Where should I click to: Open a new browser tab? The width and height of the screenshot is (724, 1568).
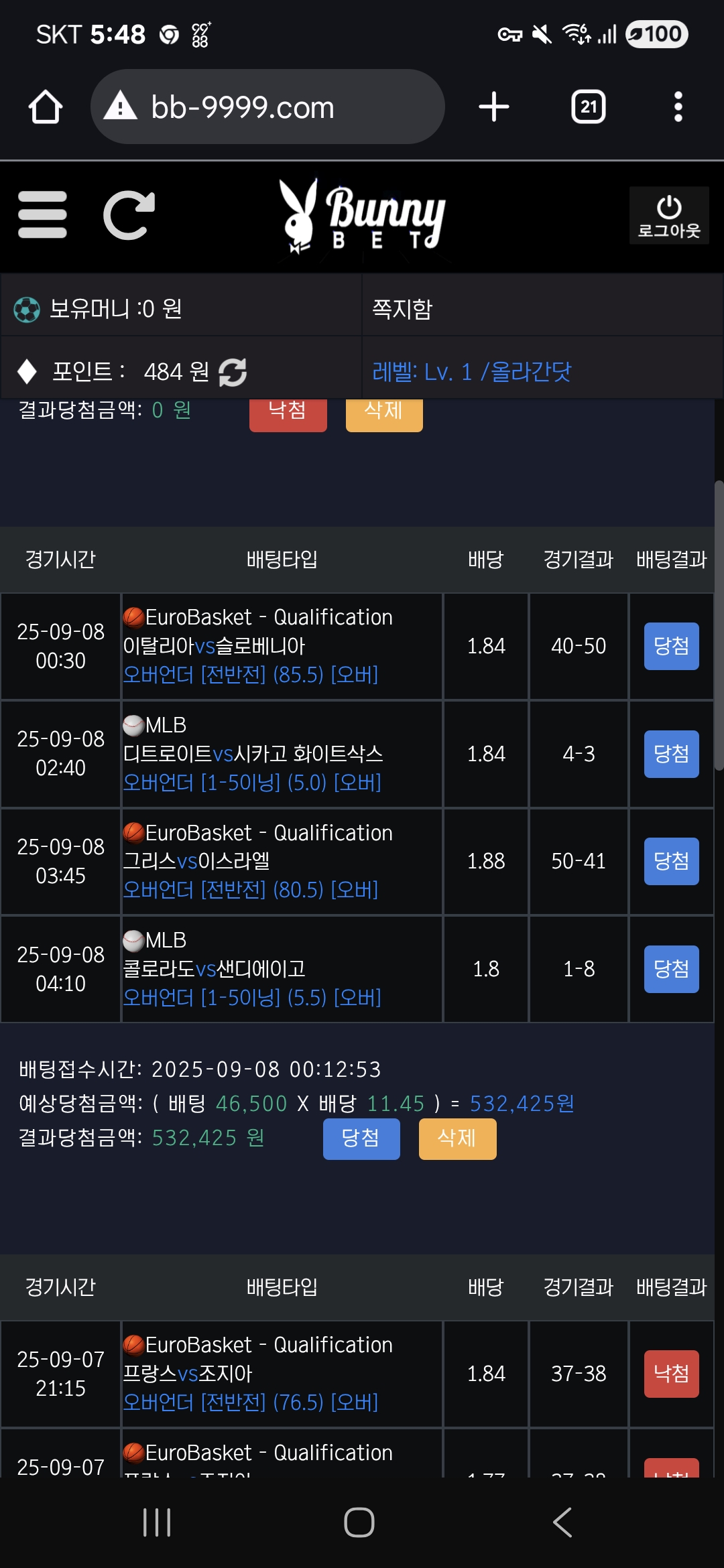pyautogui.click(x=494, y=107)
